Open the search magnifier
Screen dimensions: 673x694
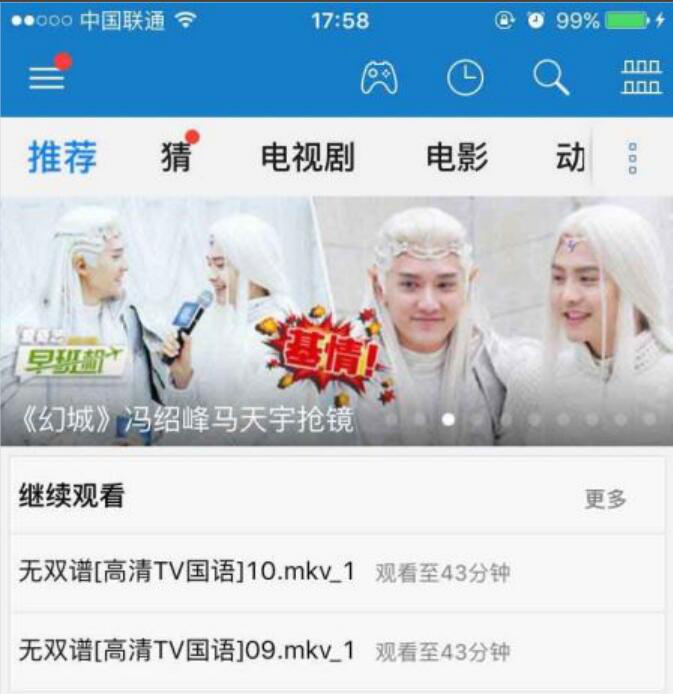(x=550, y=78)
